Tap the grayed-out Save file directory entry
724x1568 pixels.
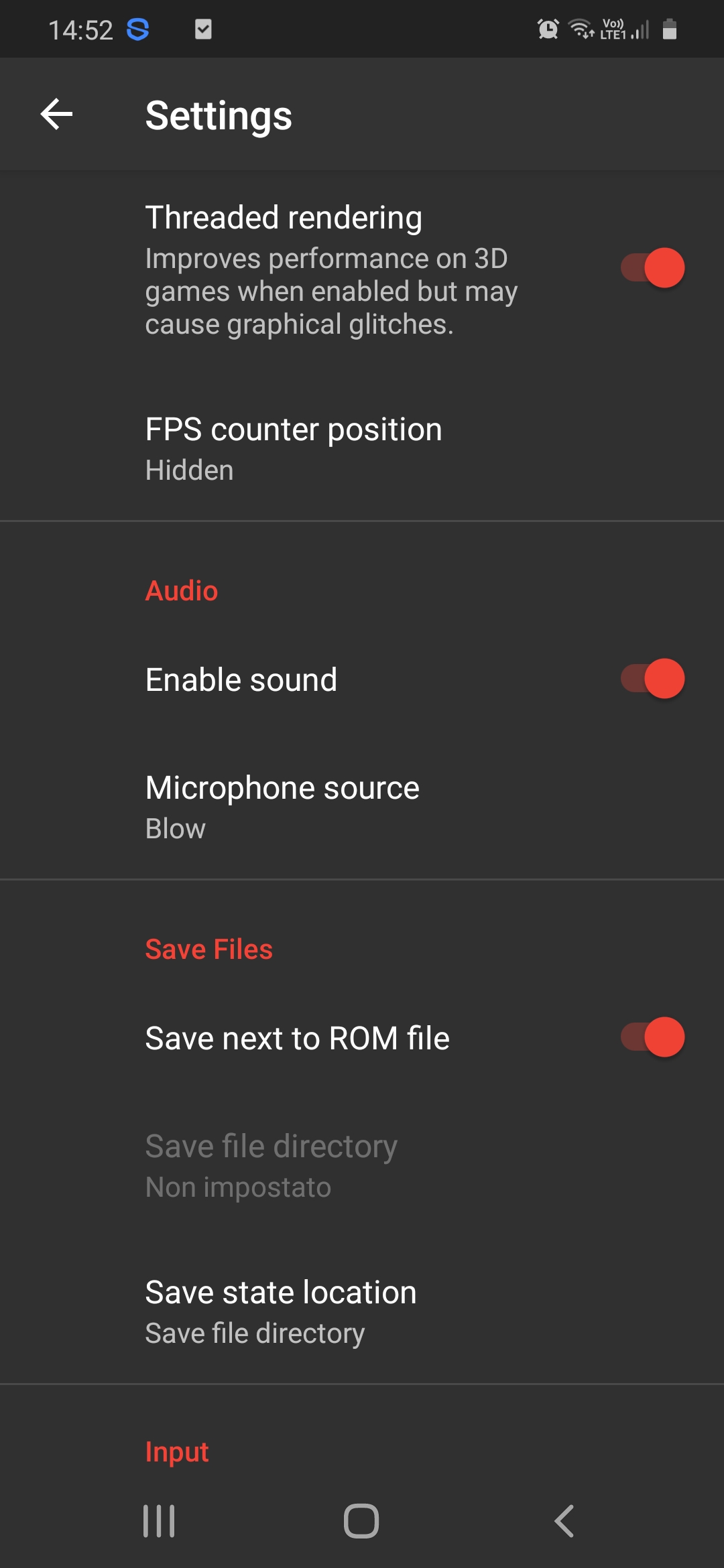pyautogui.click(x=271, y=1165)
